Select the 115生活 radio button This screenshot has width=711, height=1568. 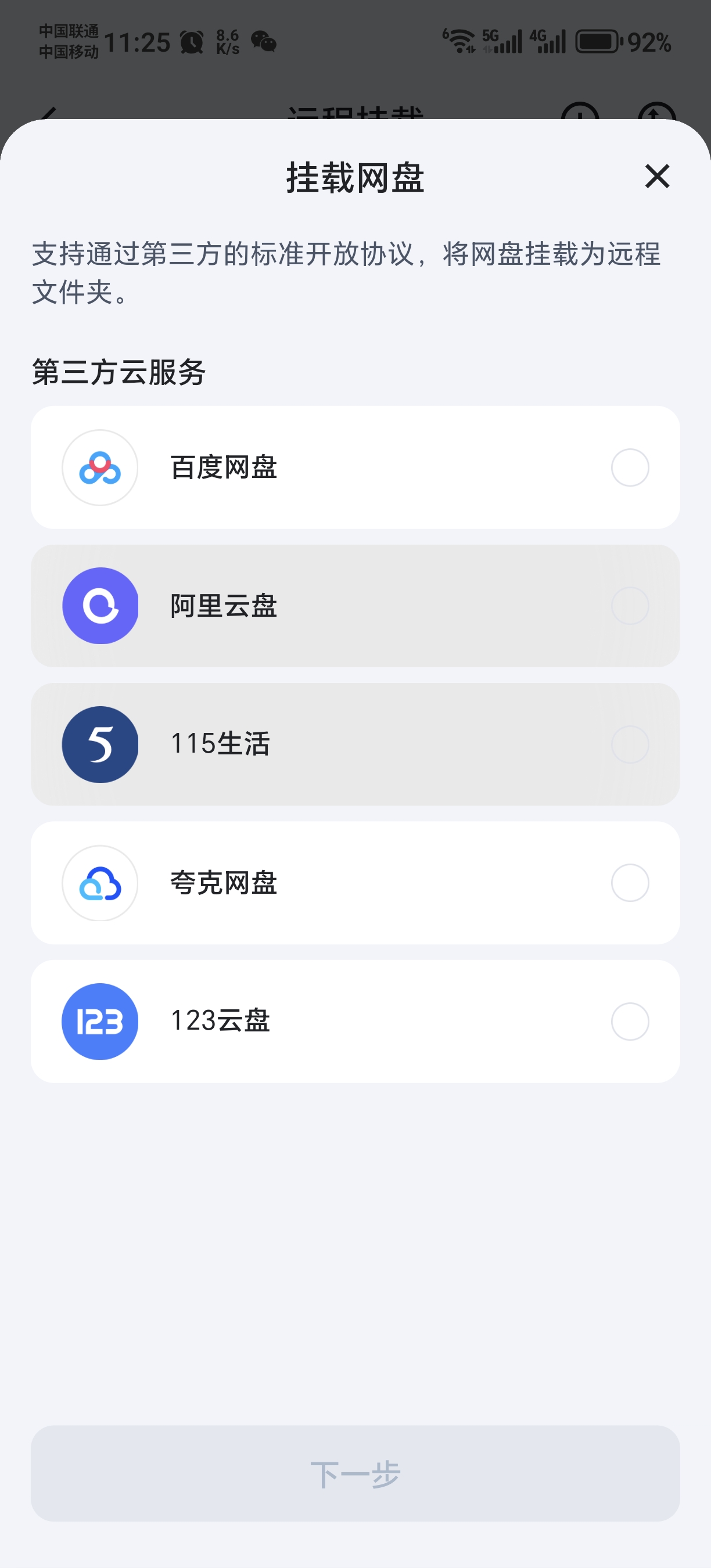coord(630,745)
